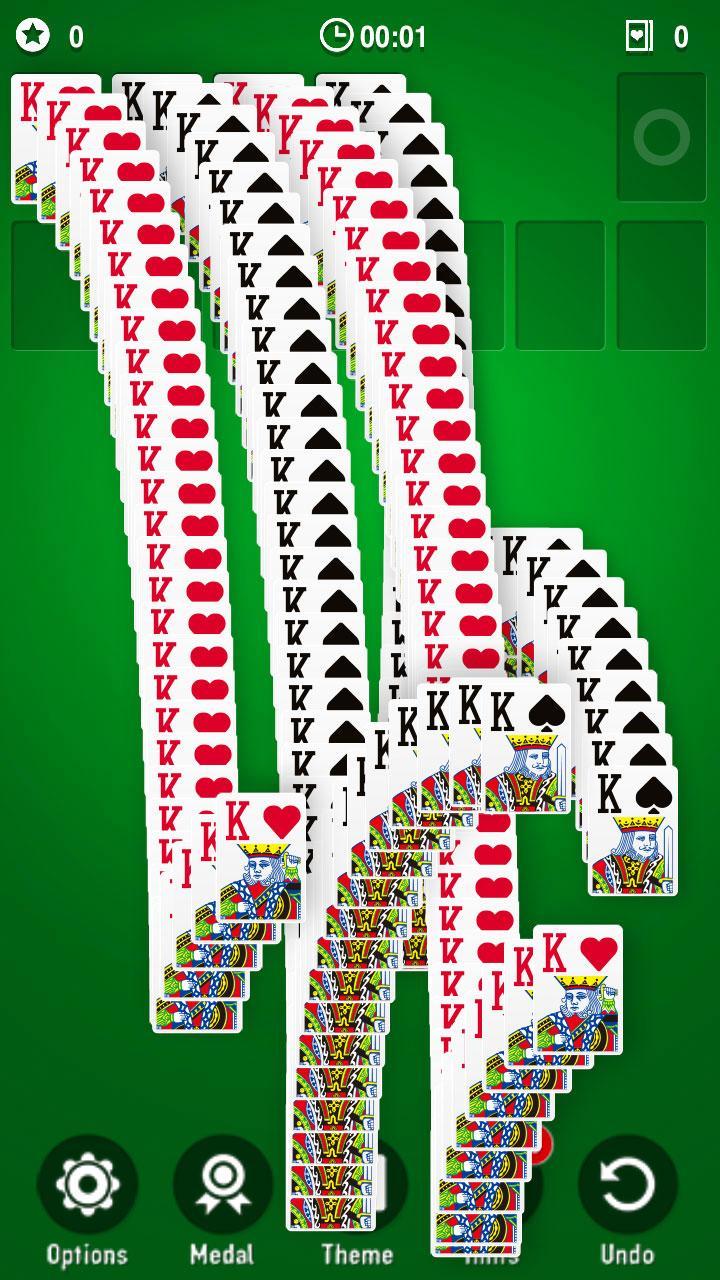Click the clock timer icon

[x=337, y=35]
